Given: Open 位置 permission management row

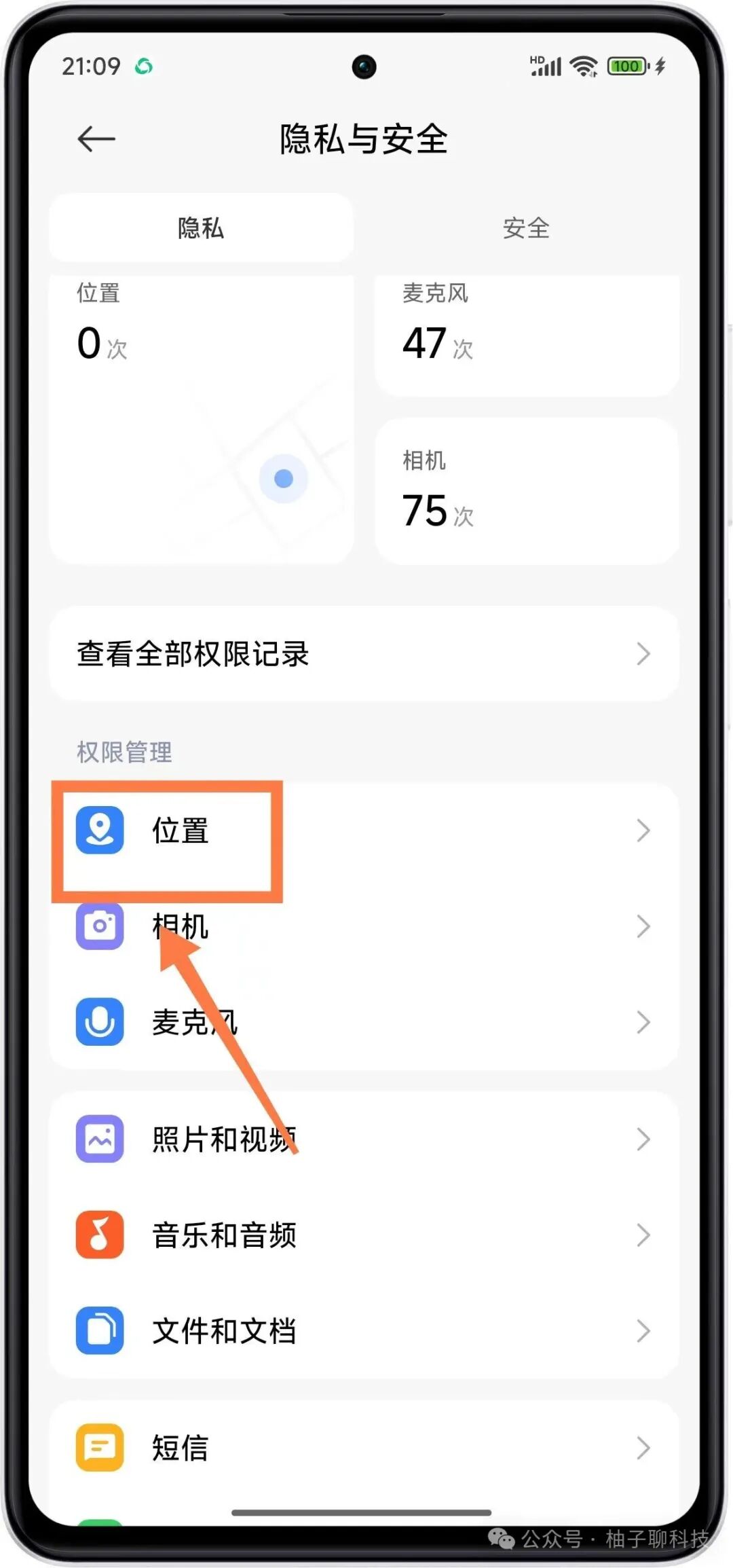Looking at the screenshot, I should 364,831.
